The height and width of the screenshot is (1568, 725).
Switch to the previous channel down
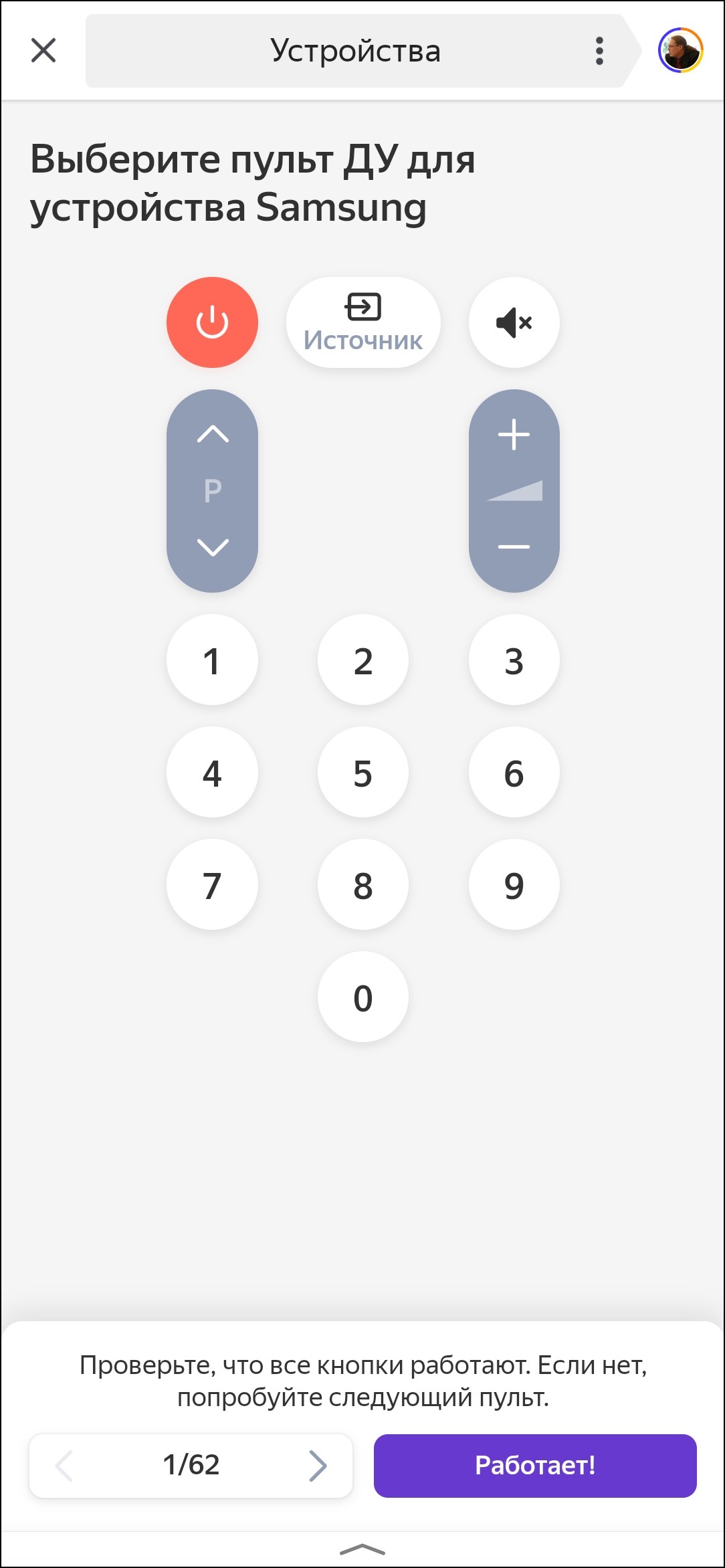(213, 547)
